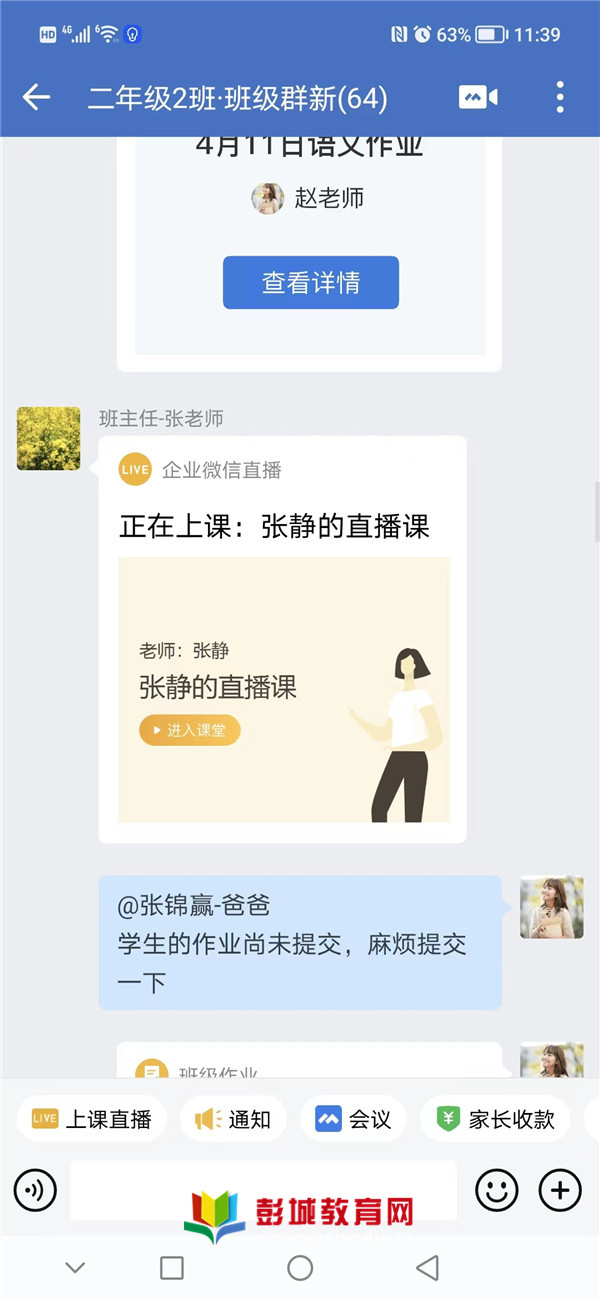Open 班主任-张老师's avatar profile

[x=48, y=438]
